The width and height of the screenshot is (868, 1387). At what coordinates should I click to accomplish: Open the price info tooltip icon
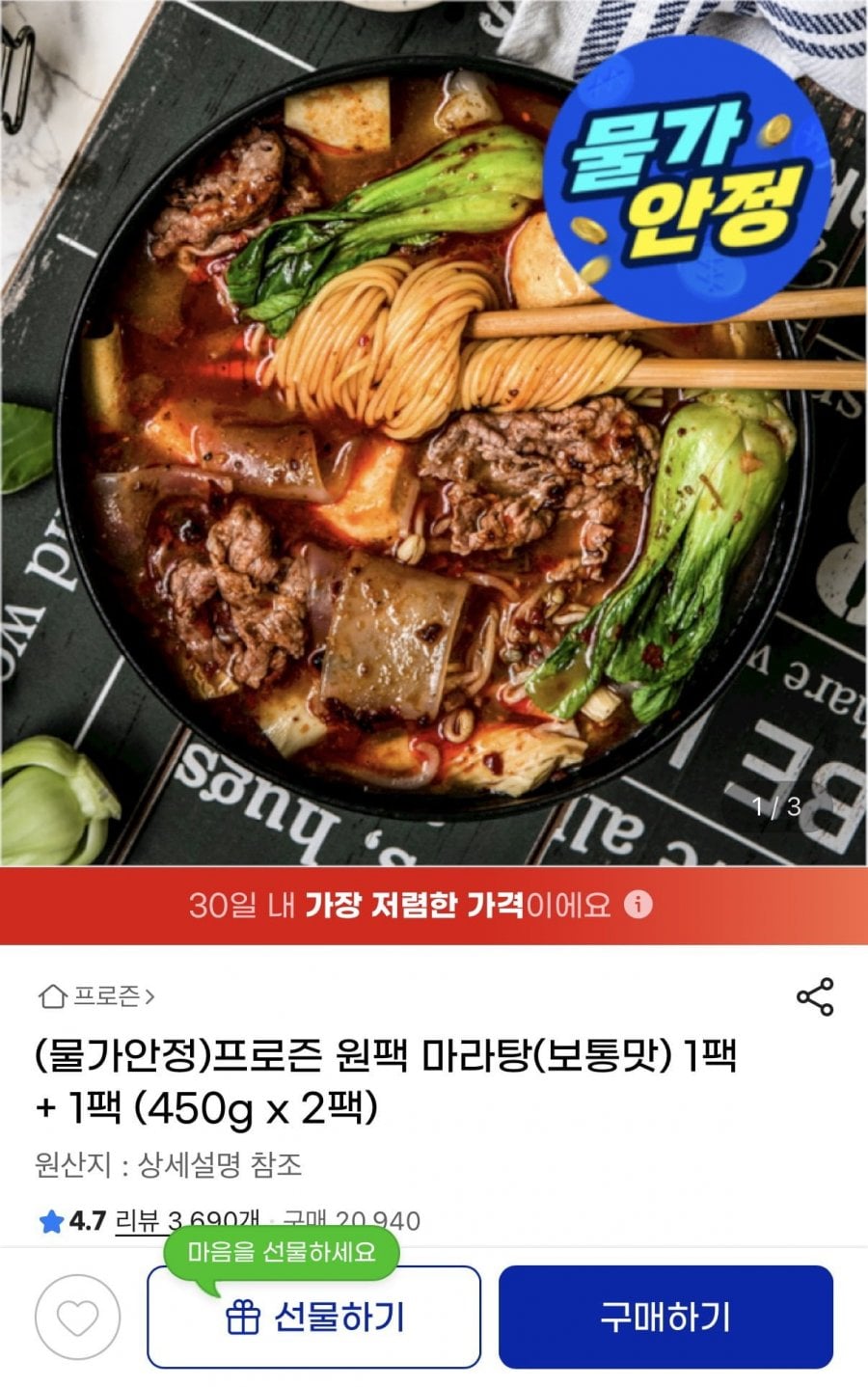638,905
